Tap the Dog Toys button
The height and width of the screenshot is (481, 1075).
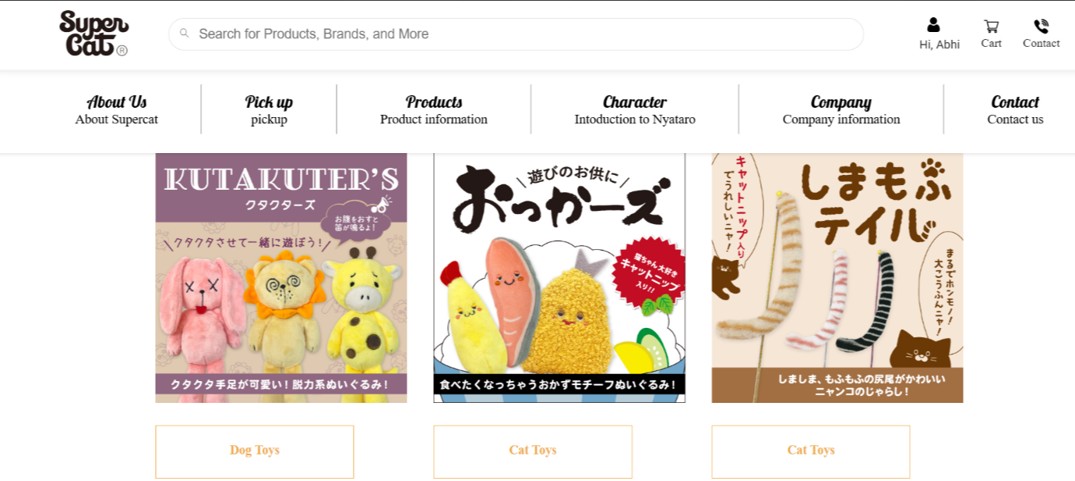pyautogui.click(x=254, y=451)
